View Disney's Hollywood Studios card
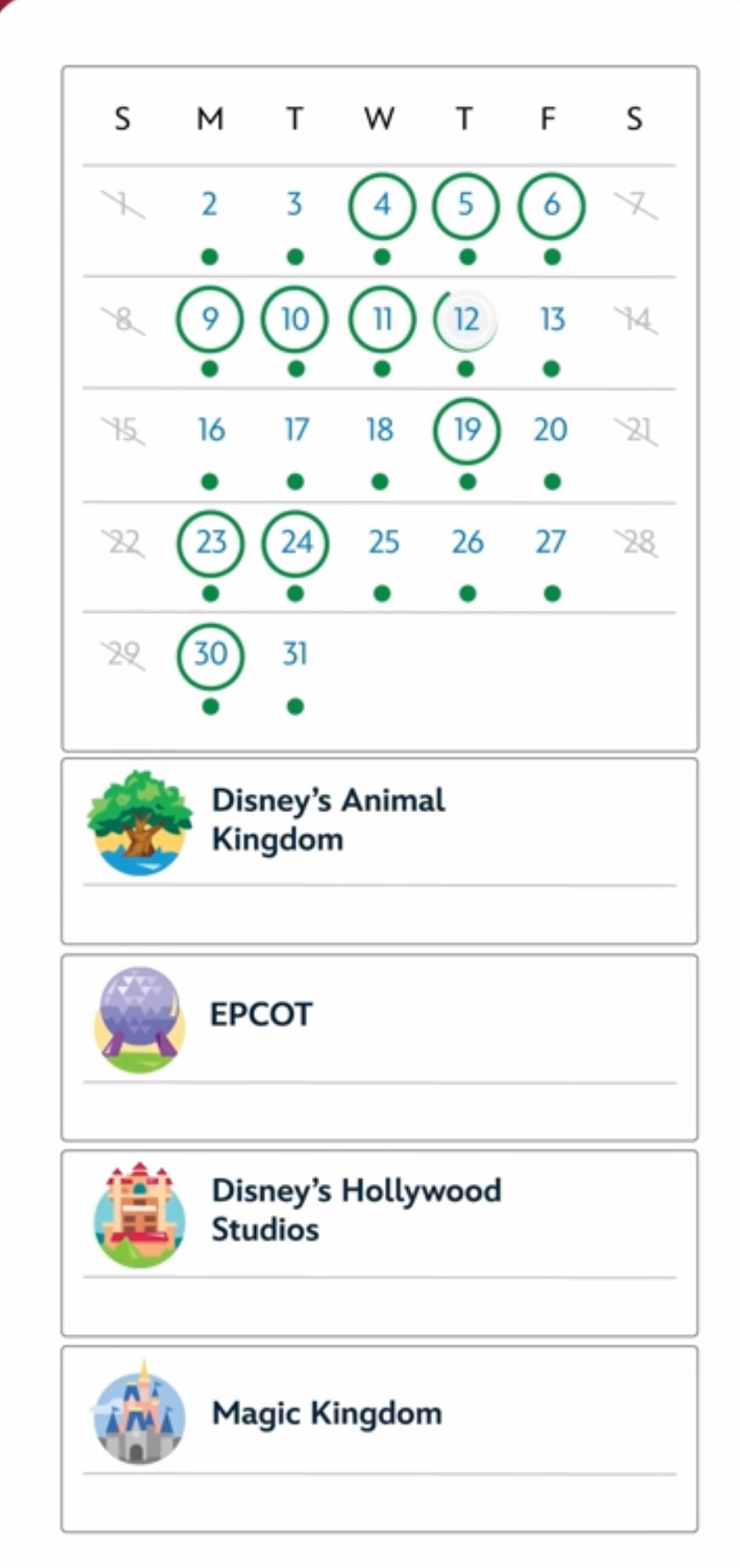Viewport: 740px width, 1568px height. click(379, 1242)
